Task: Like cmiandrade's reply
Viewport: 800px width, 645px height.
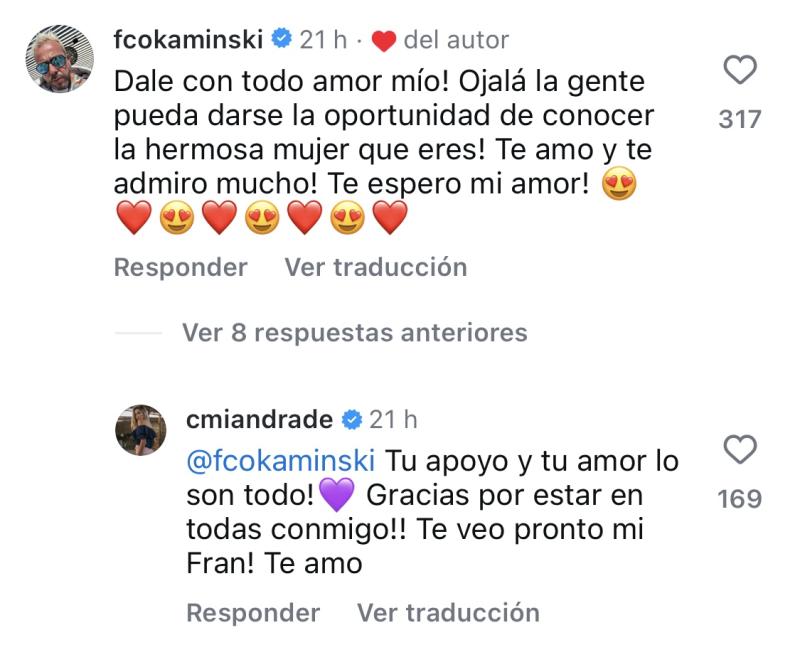Action: [739, 451]
